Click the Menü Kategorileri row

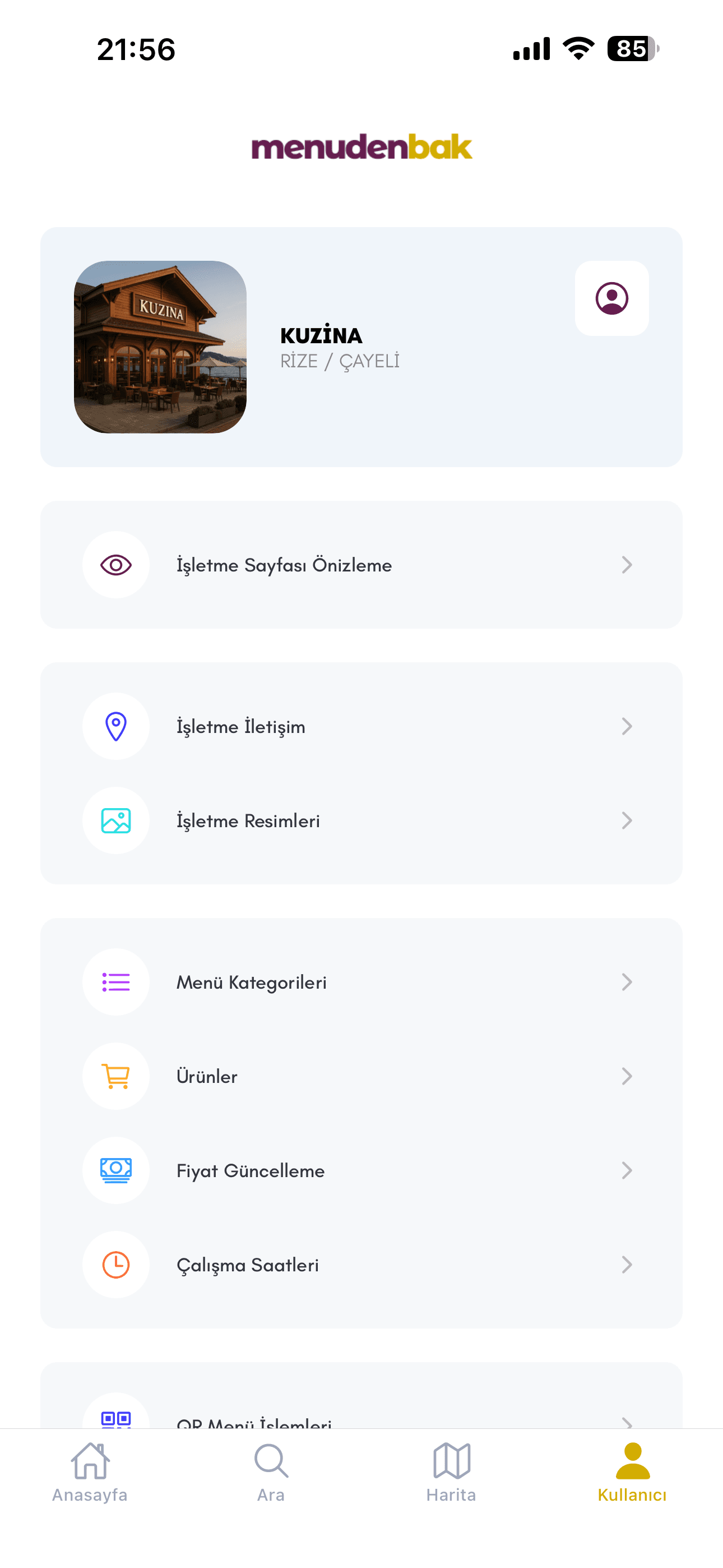point(361,982)
